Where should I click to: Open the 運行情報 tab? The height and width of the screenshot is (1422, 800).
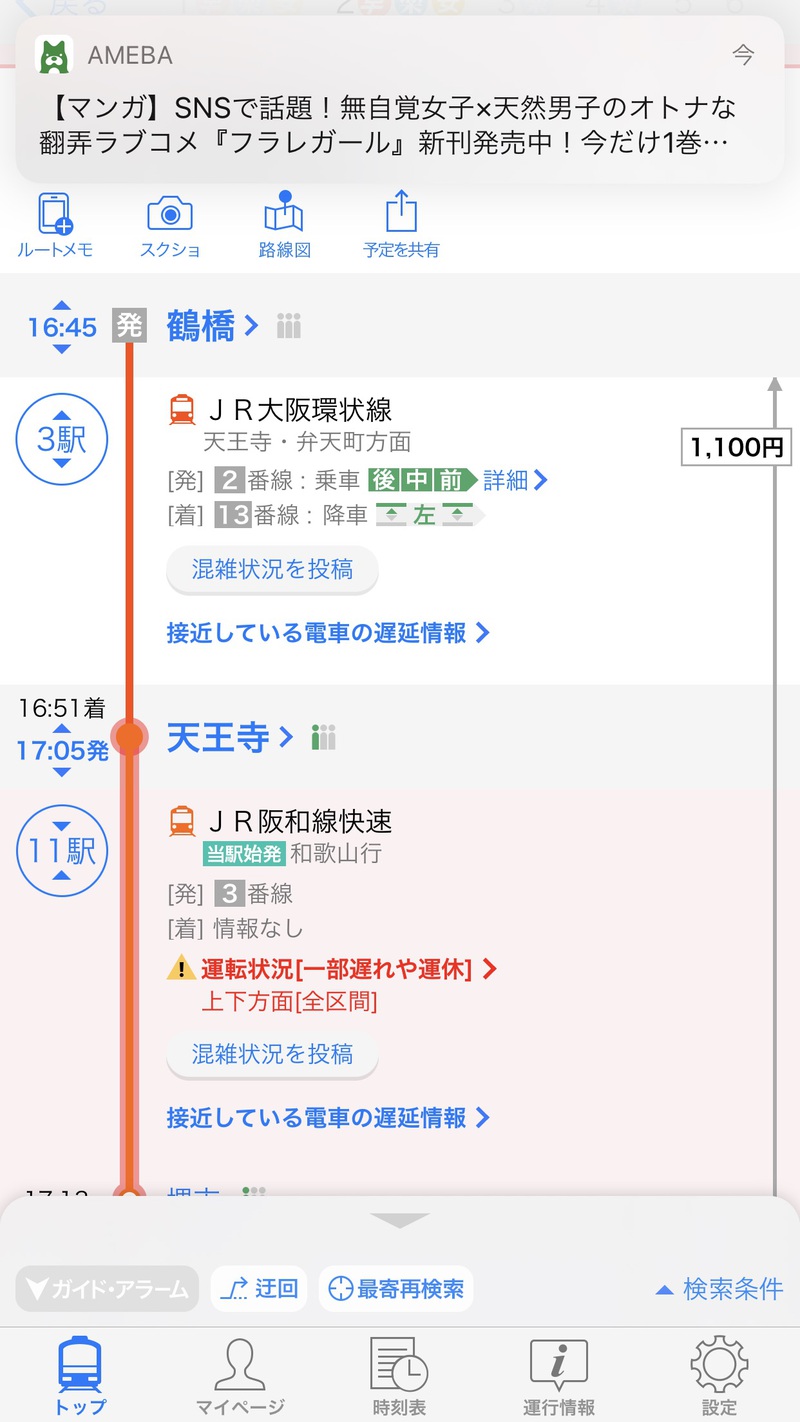pos(559,1376)
